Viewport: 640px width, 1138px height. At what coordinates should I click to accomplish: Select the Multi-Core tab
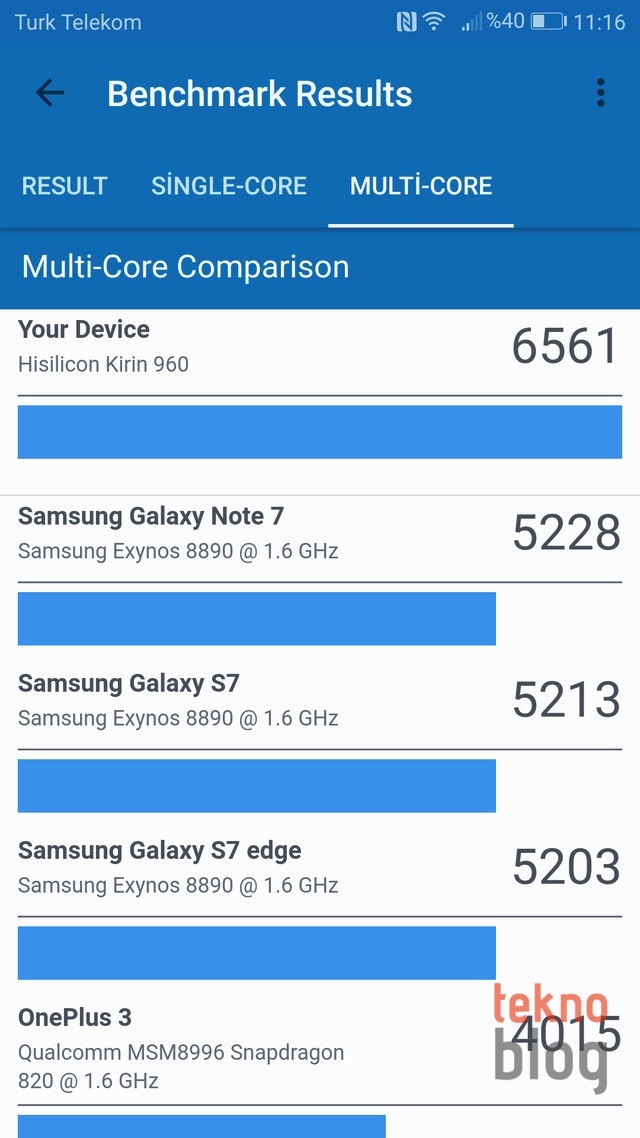(421, 186)
